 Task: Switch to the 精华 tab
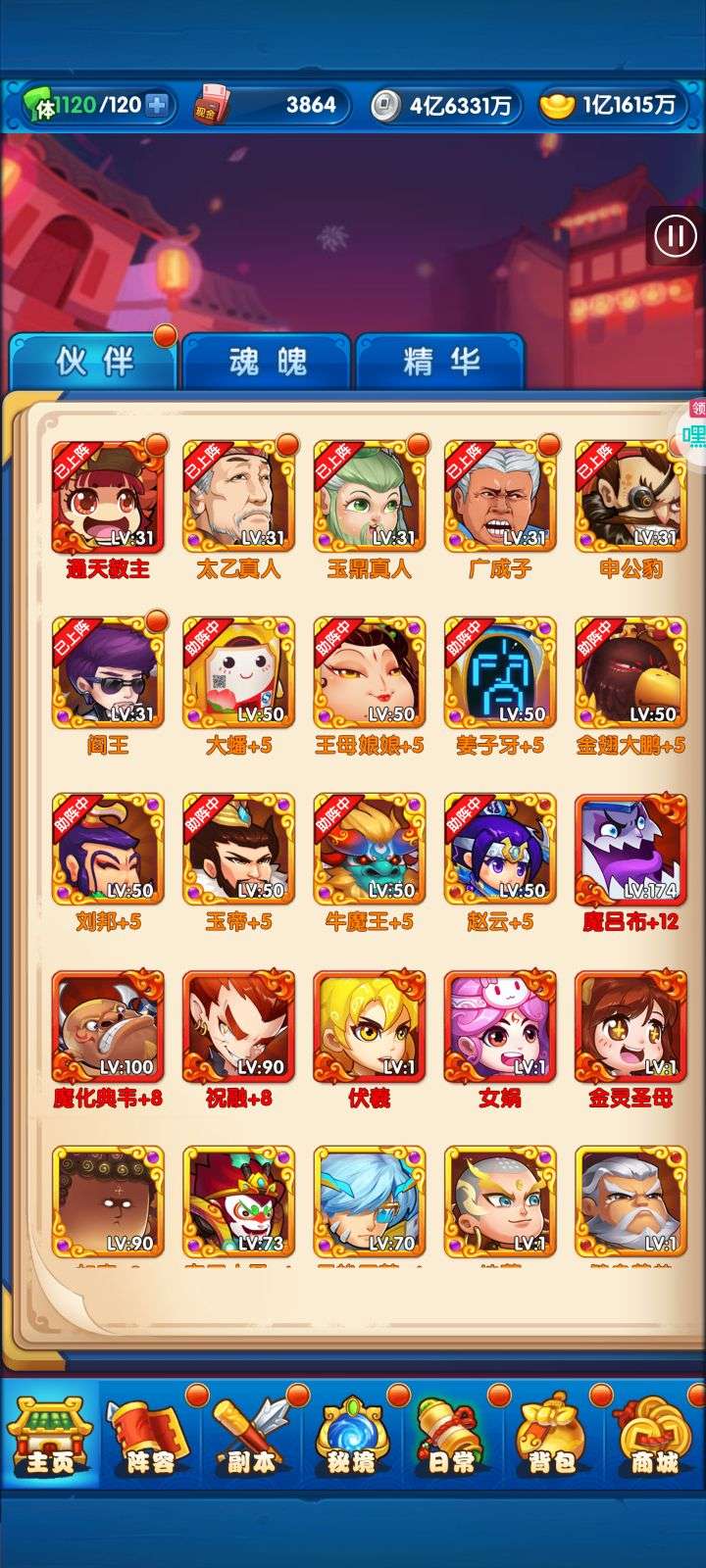[x=440, y=361]
